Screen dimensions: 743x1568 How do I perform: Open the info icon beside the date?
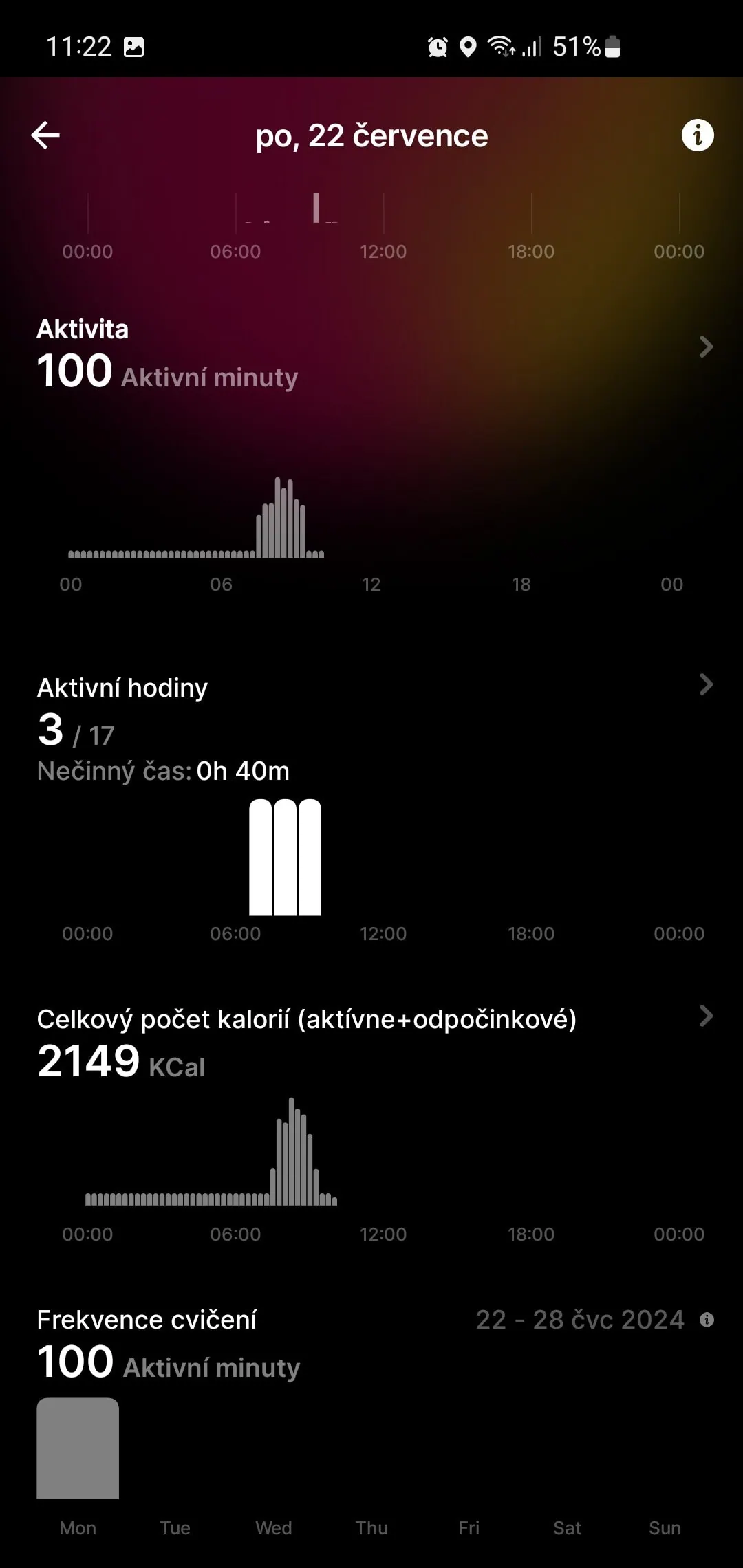697,135
